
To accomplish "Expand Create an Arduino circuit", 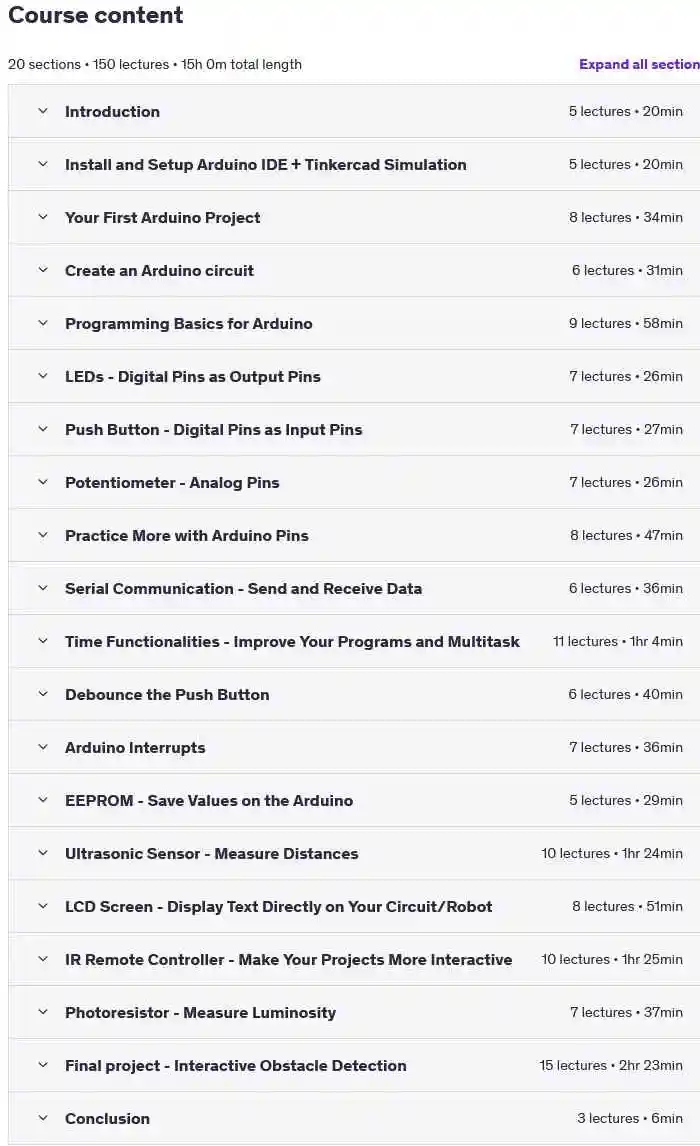I will (x=354, y=270).
